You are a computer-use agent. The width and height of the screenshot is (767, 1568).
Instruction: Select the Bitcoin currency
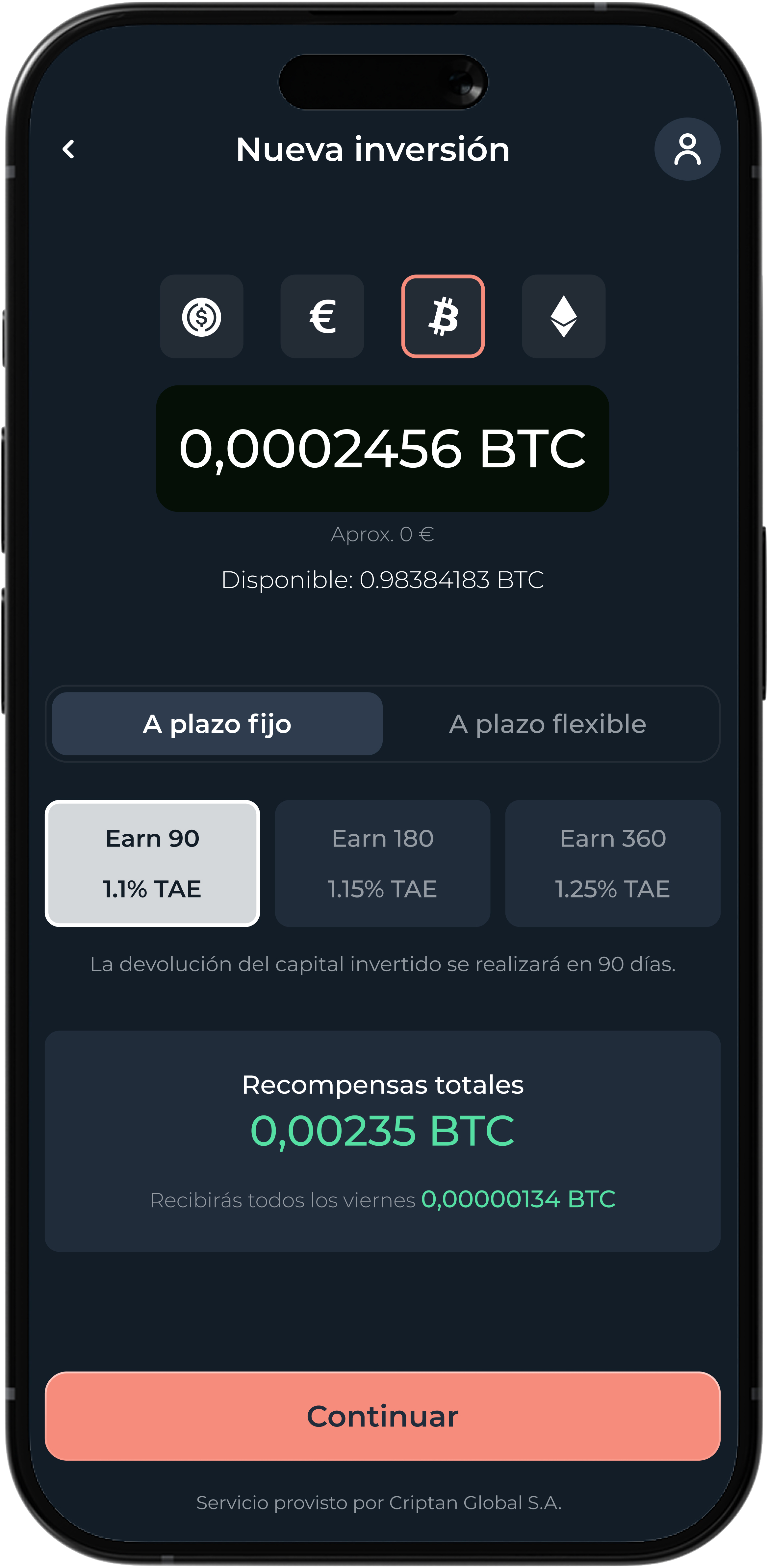click(443, 317)
